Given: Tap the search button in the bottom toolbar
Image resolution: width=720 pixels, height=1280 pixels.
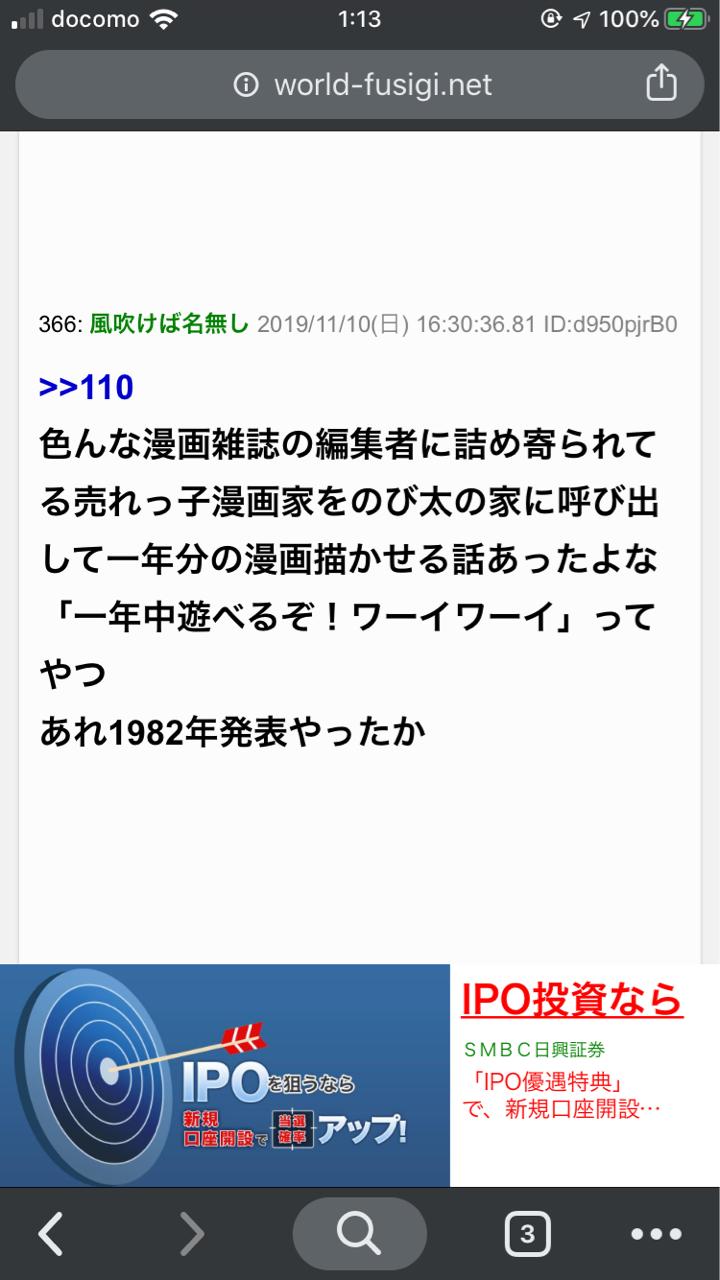Looking at the screenshot, I should (x=359, y=1234).
